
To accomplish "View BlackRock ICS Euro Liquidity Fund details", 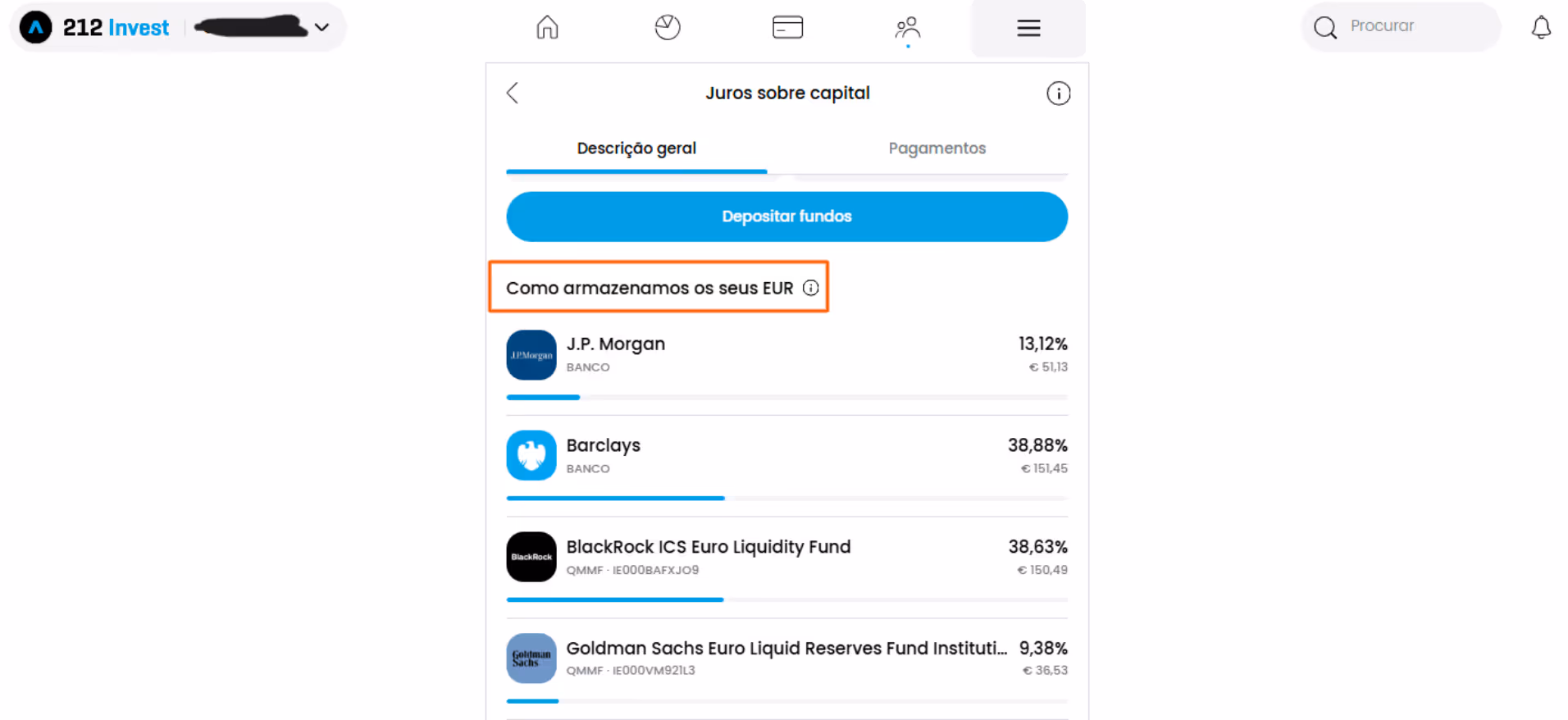I will click(786, 566).
